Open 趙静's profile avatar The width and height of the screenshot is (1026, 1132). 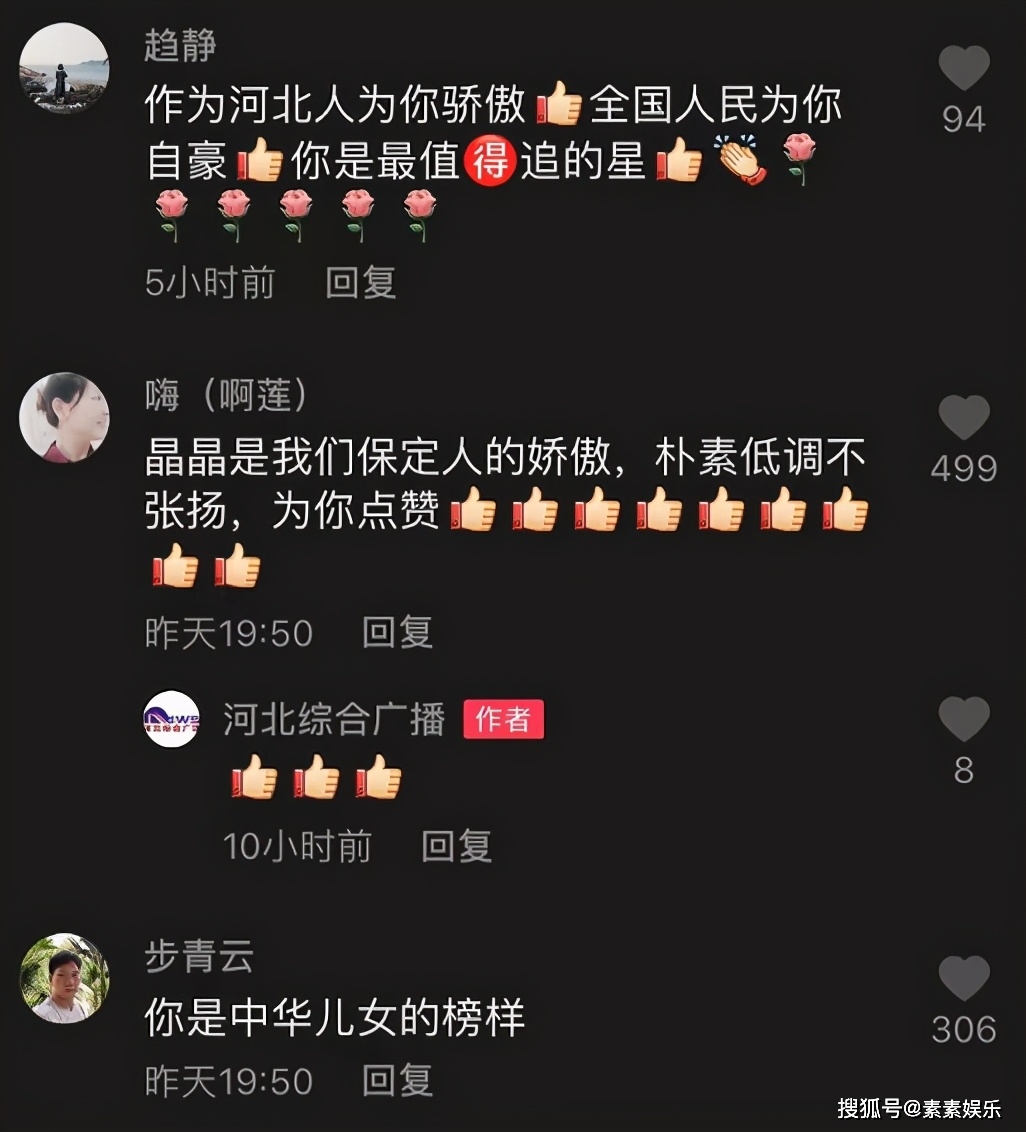[x=65, y=68]
